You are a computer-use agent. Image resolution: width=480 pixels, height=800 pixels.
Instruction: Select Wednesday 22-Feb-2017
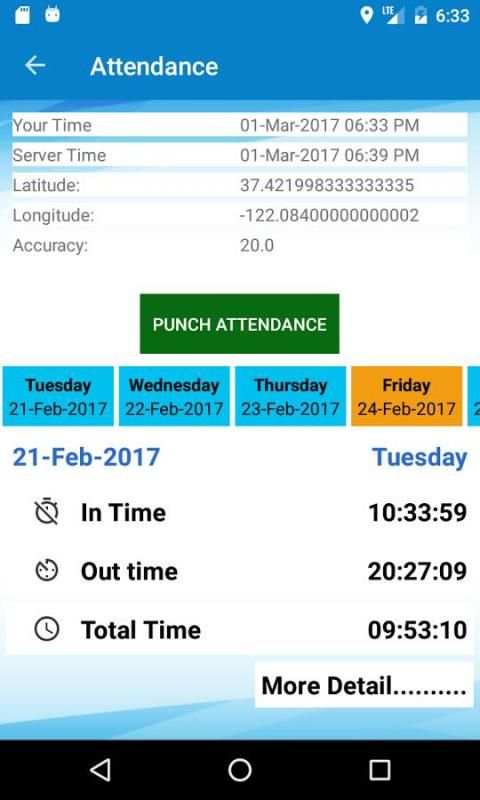pyautogui.click(x=174, y=396)
